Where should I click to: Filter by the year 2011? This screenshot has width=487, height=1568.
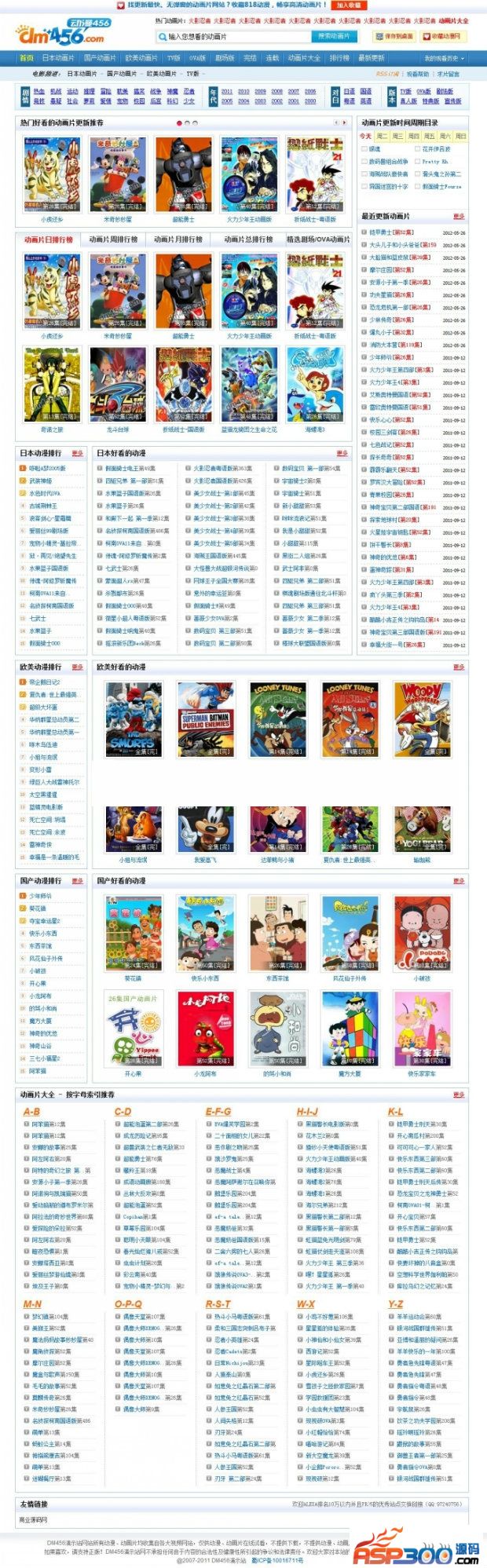point(227,91)
